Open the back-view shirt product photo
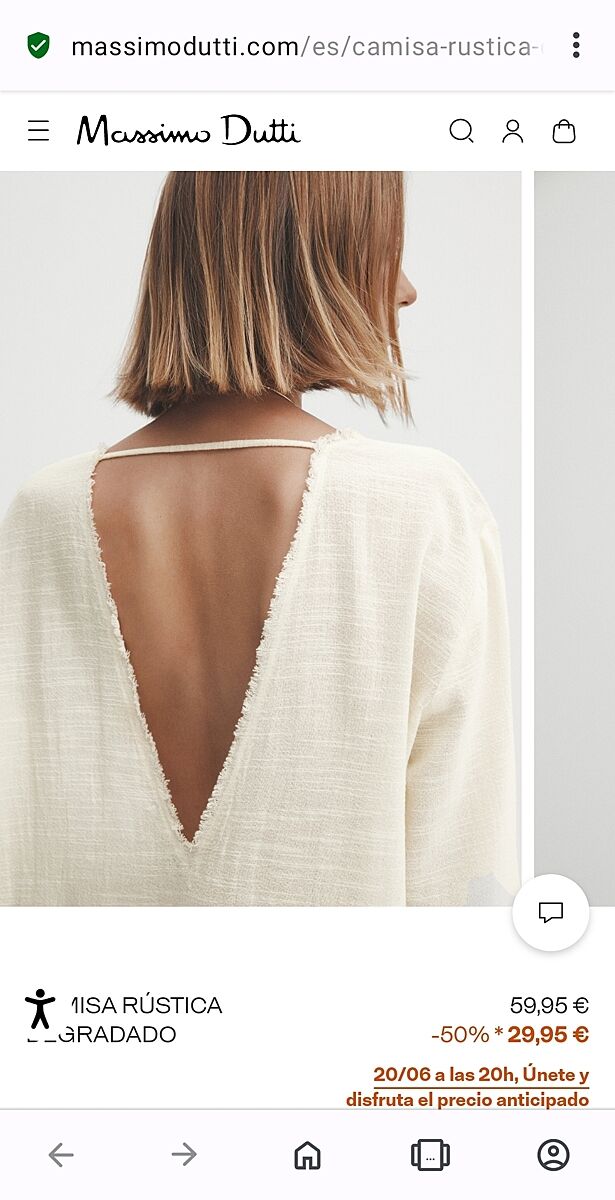 (x=260, y=540)
